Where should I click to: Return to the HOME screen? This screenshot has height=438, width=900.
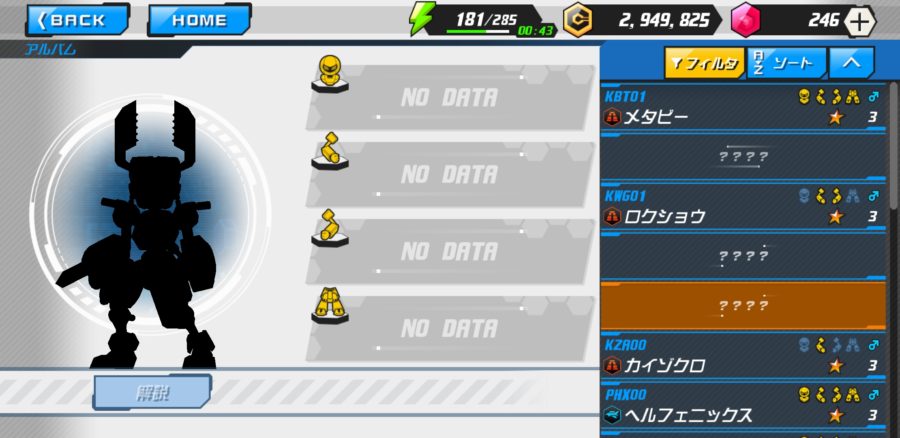pos(198,19)
